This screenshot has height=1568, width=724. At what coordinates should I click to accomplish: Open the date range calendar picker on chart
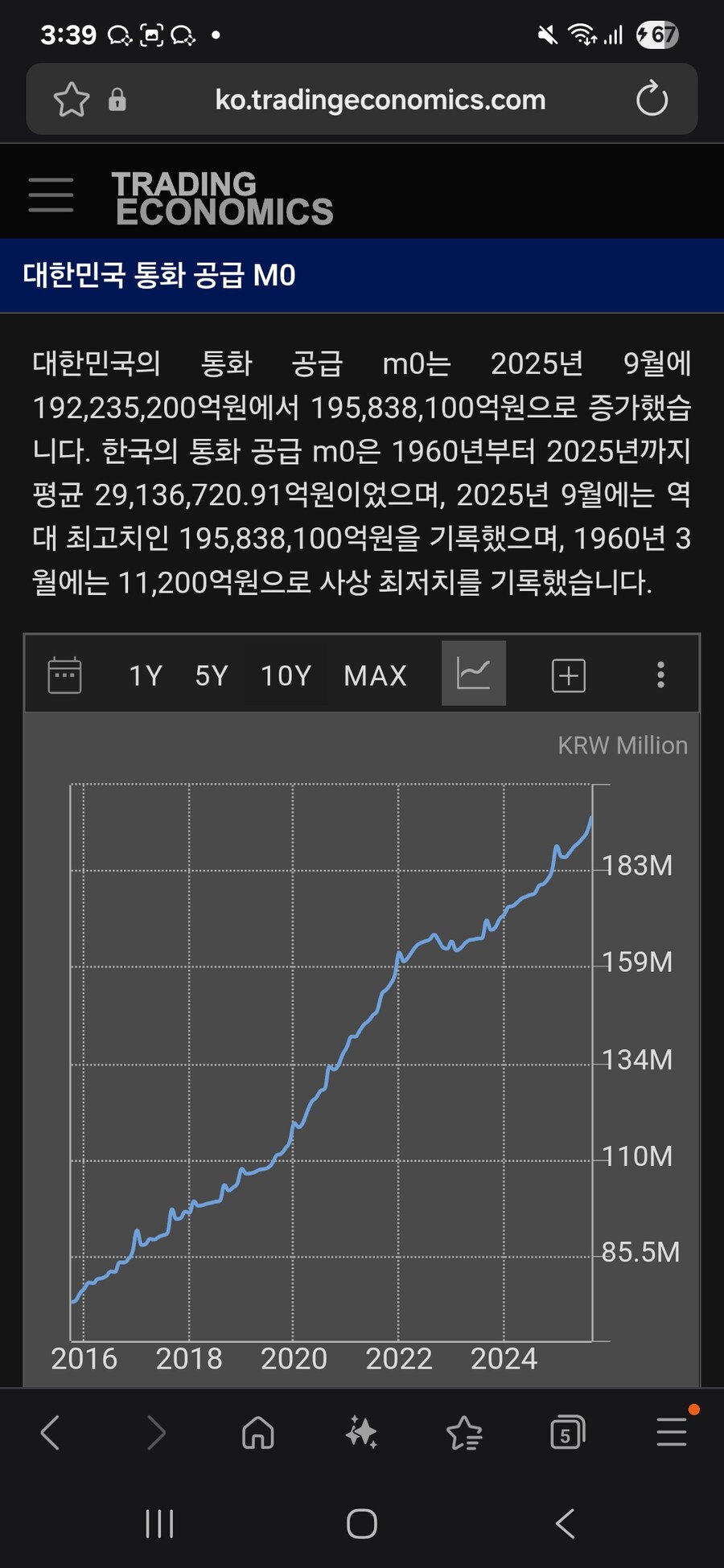(x=64, y=674)
